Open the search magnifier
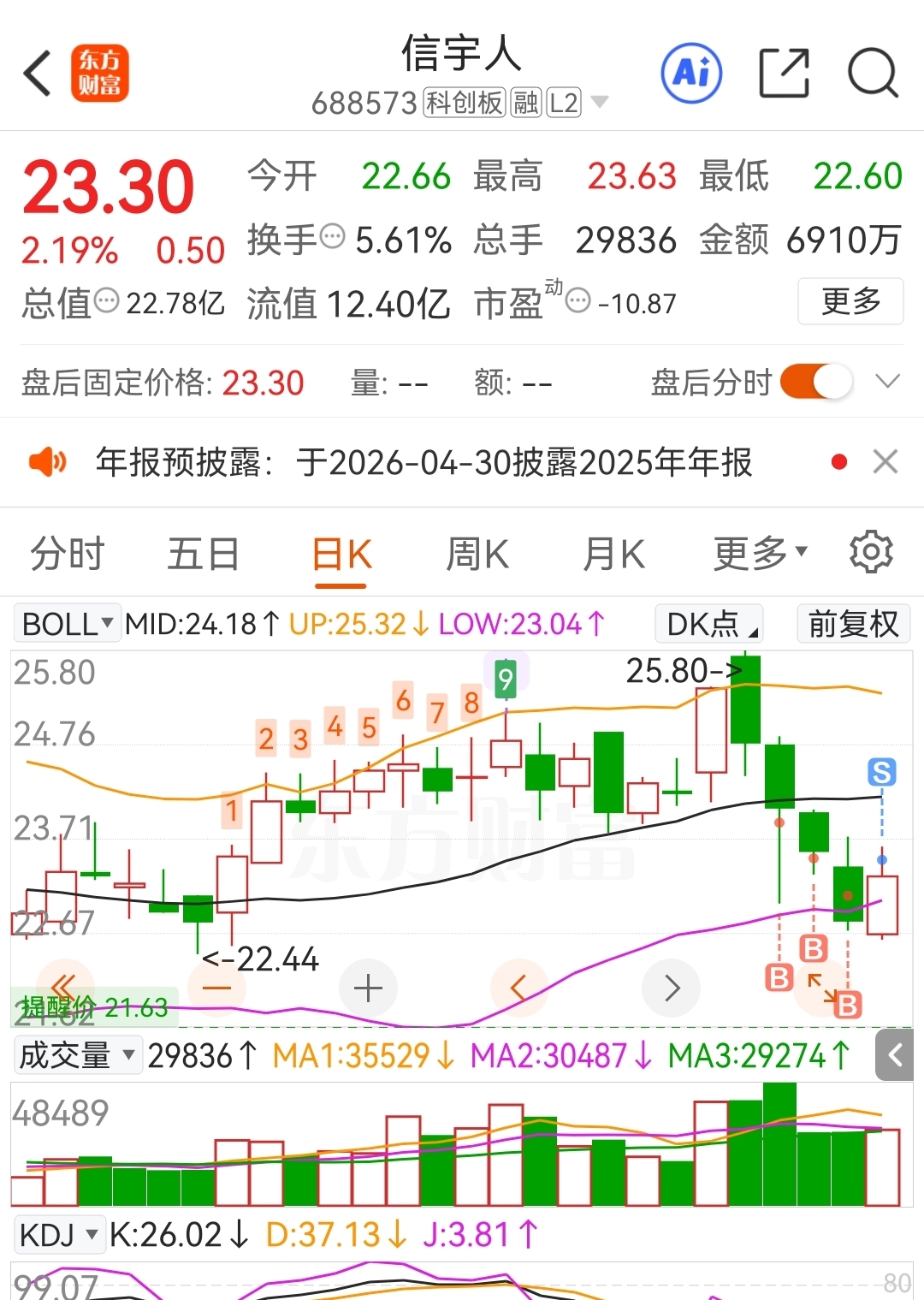 [872, 74]
